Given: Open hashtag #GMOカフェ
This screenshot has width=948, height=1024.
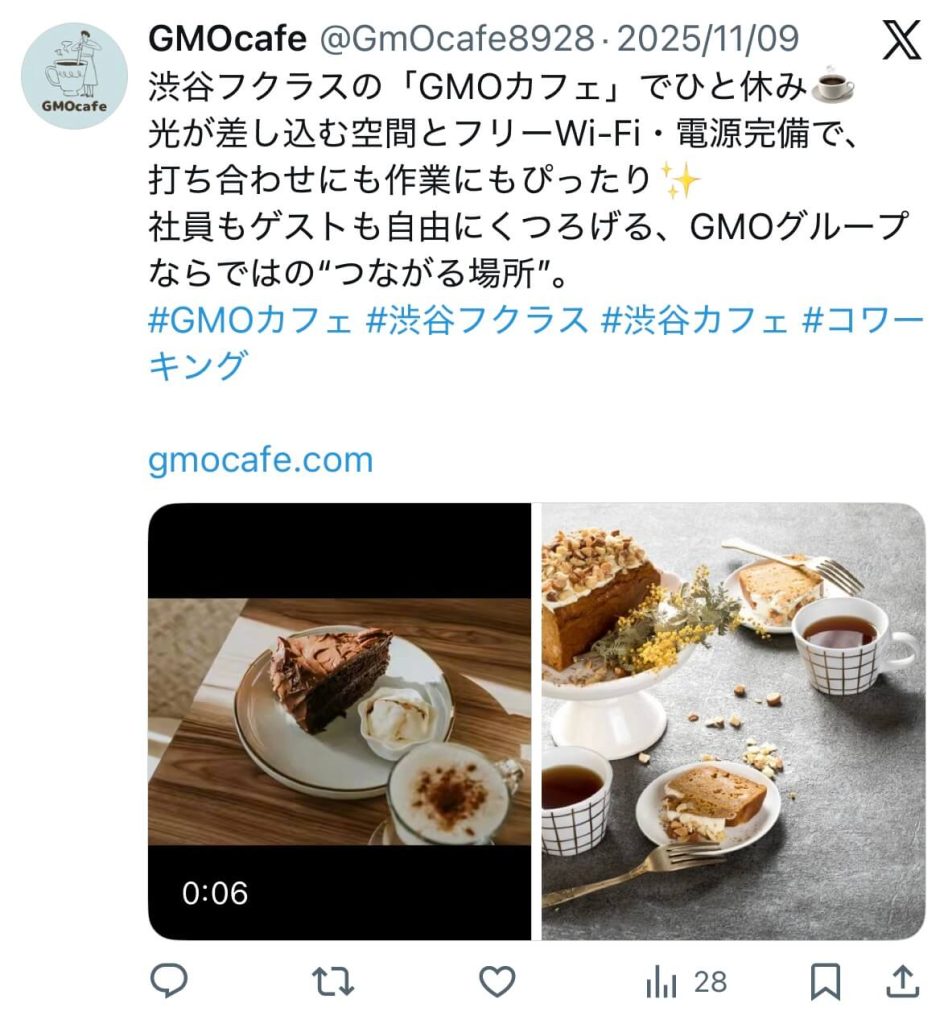Looking at the screenshot, I should tap(250, 320).
